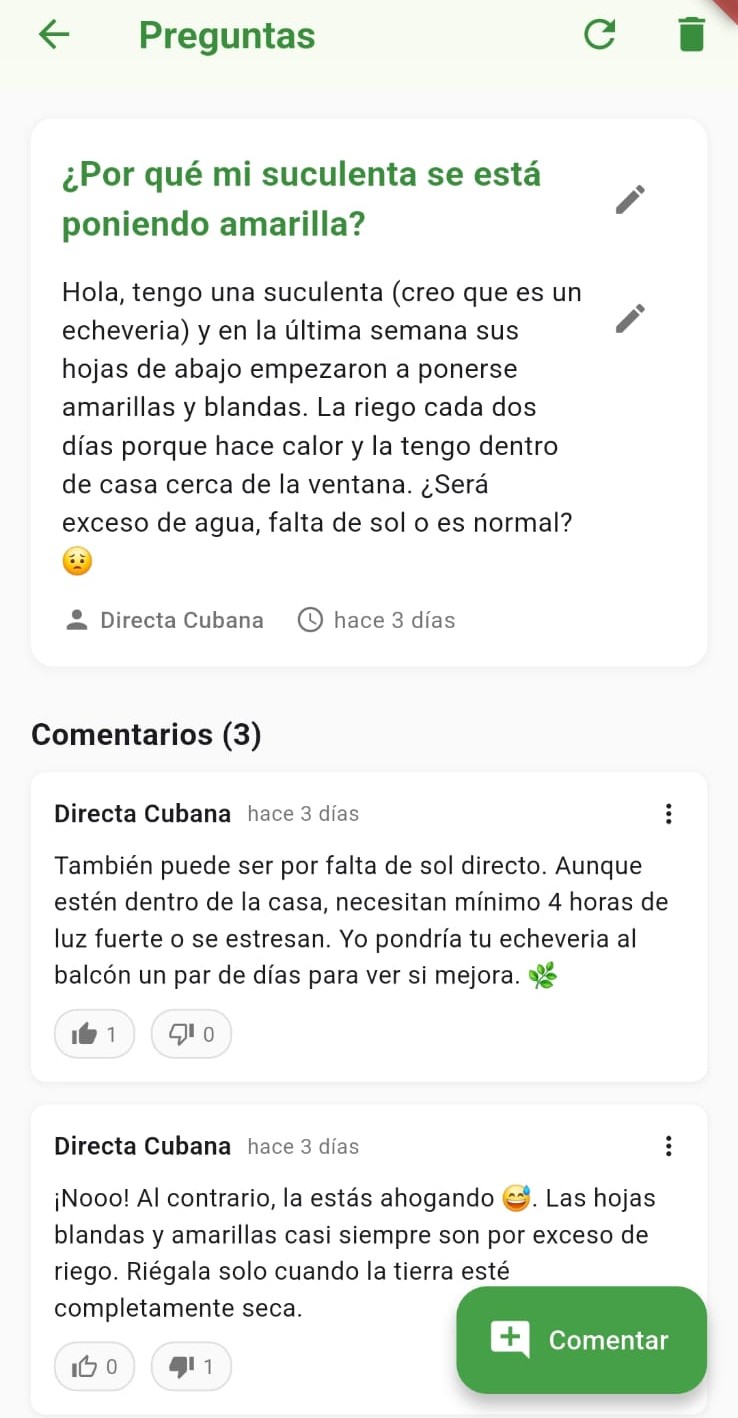
Task: Open the trash icon to delete question
Action: 691,33
